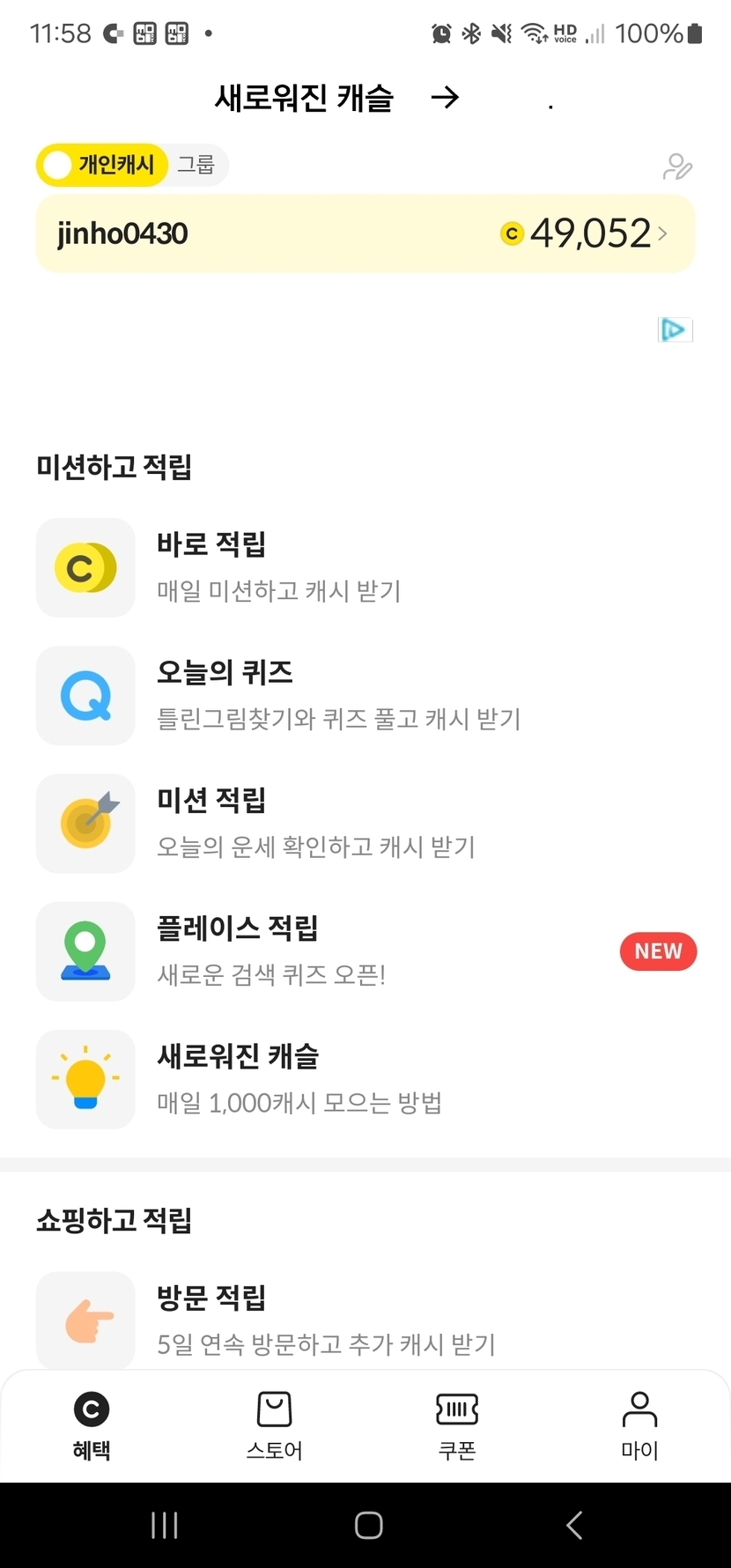Switch to the 스토어 tab
Screen dimensions: 731x1568
(x=274, y=1427)
